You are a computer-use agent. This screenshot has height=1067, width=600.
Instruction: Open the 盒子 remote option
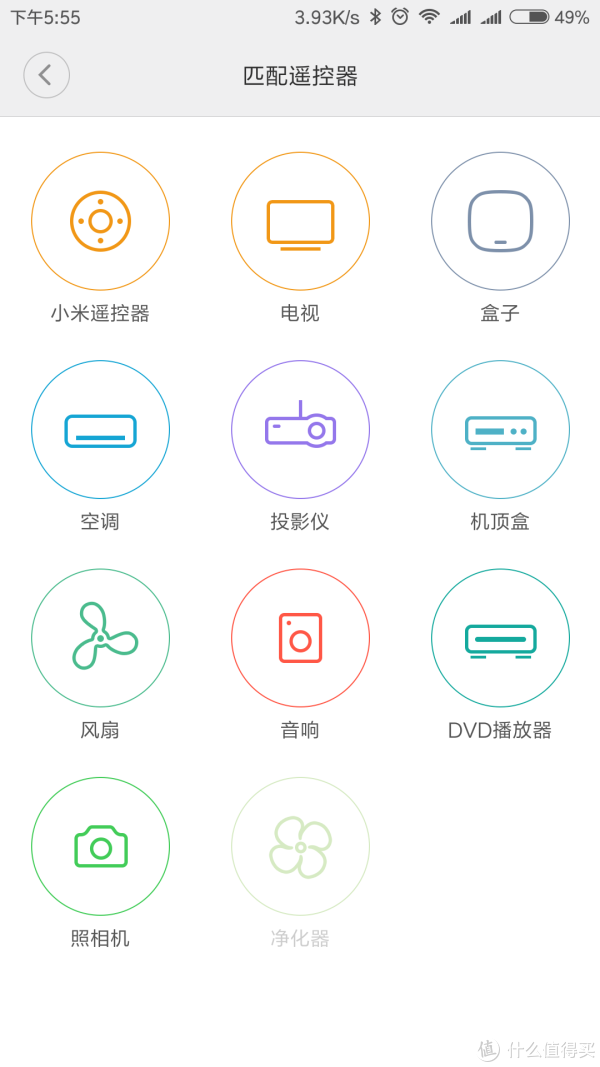tap(500, 221)
